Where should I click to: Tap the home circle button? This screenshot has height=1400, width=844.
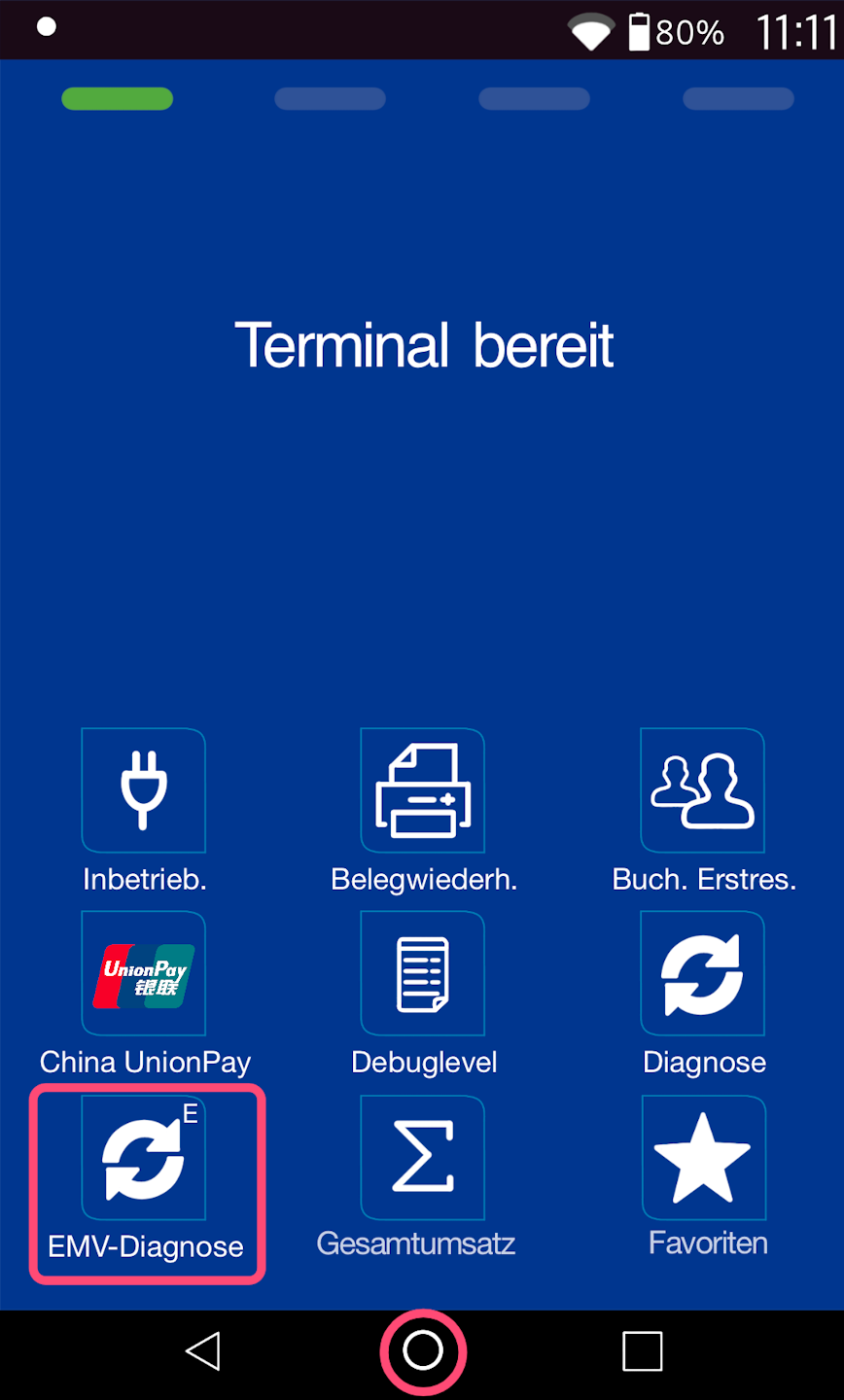pyautogui.click(x=423, y=1351)
